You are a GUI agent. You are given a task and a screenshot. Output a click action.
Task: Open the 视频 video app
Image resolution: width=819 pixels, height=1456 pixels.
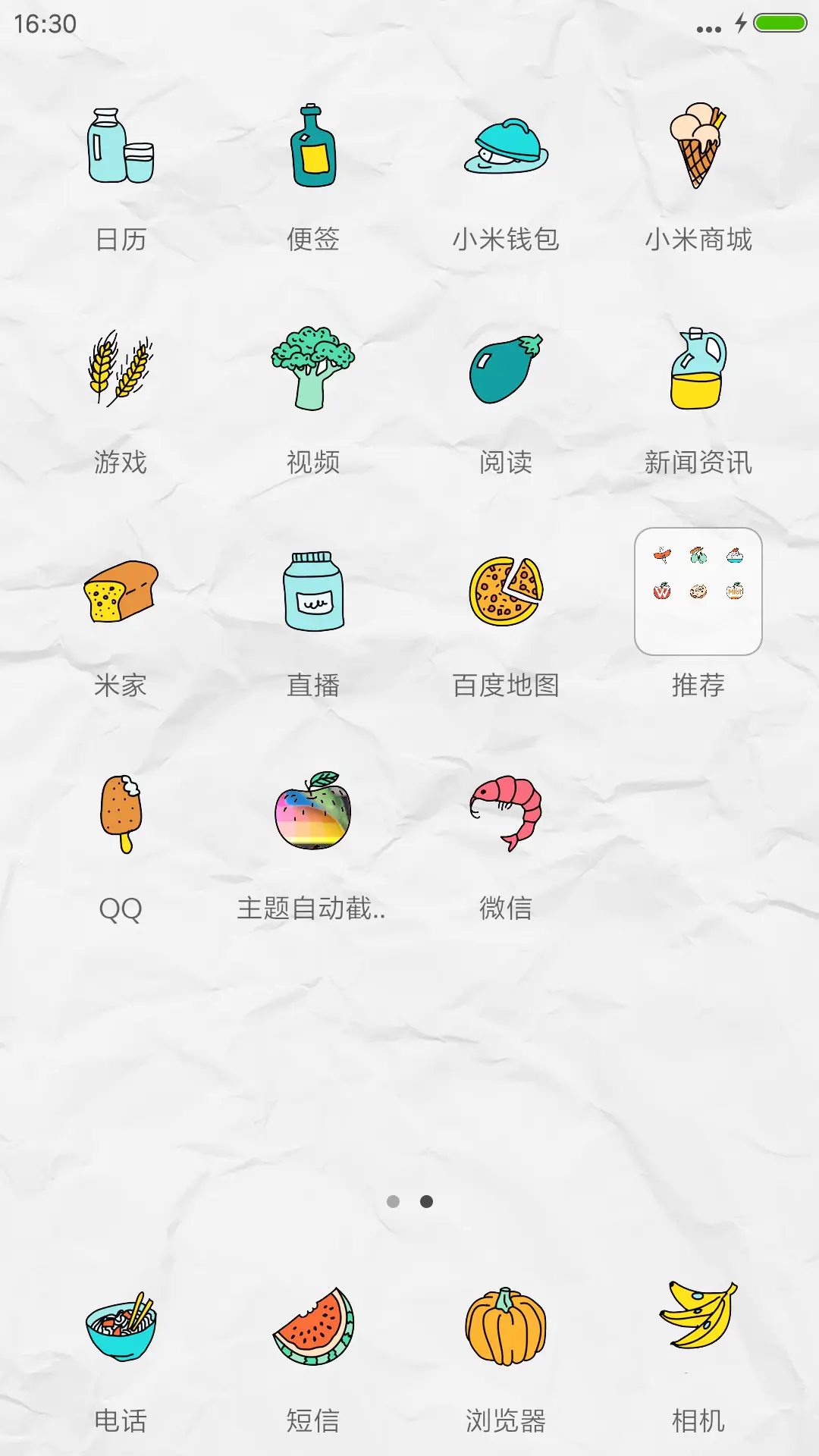(311, 372)
